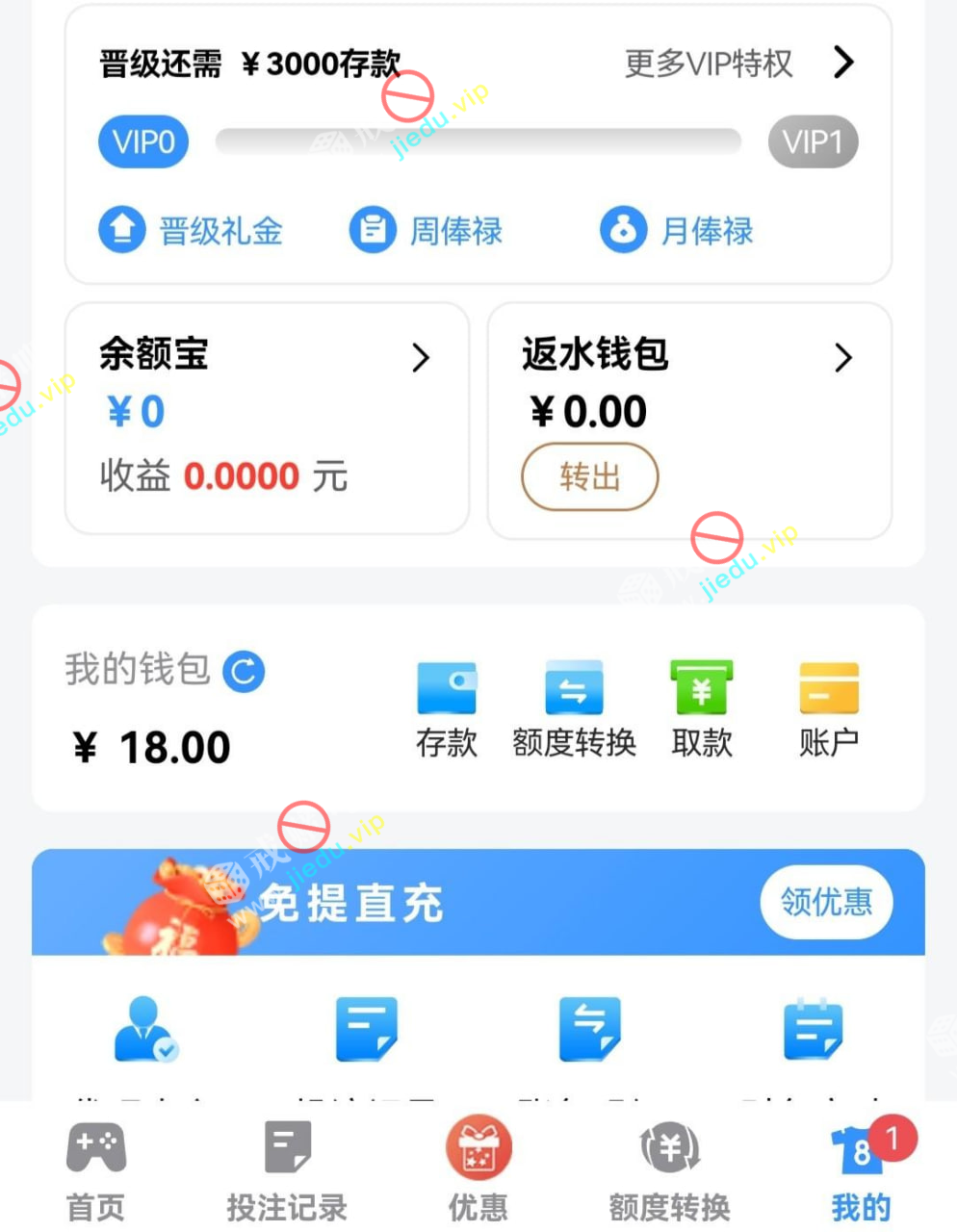This screenshot has width=957, height=1232.
Task: Tap 取款 to withdraw
Action: coord(702,709)
